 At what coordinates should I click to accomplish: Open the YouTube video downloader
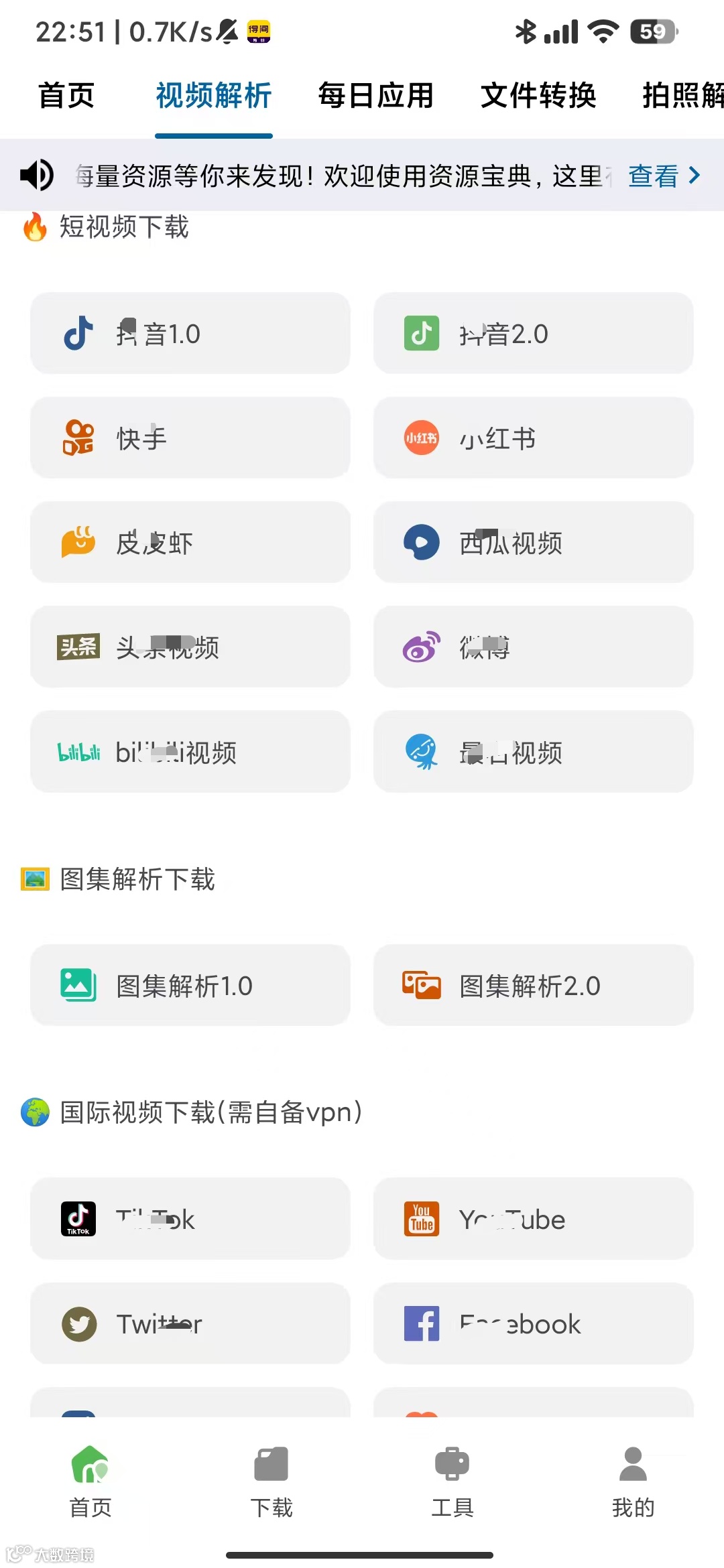(533, 1219)
